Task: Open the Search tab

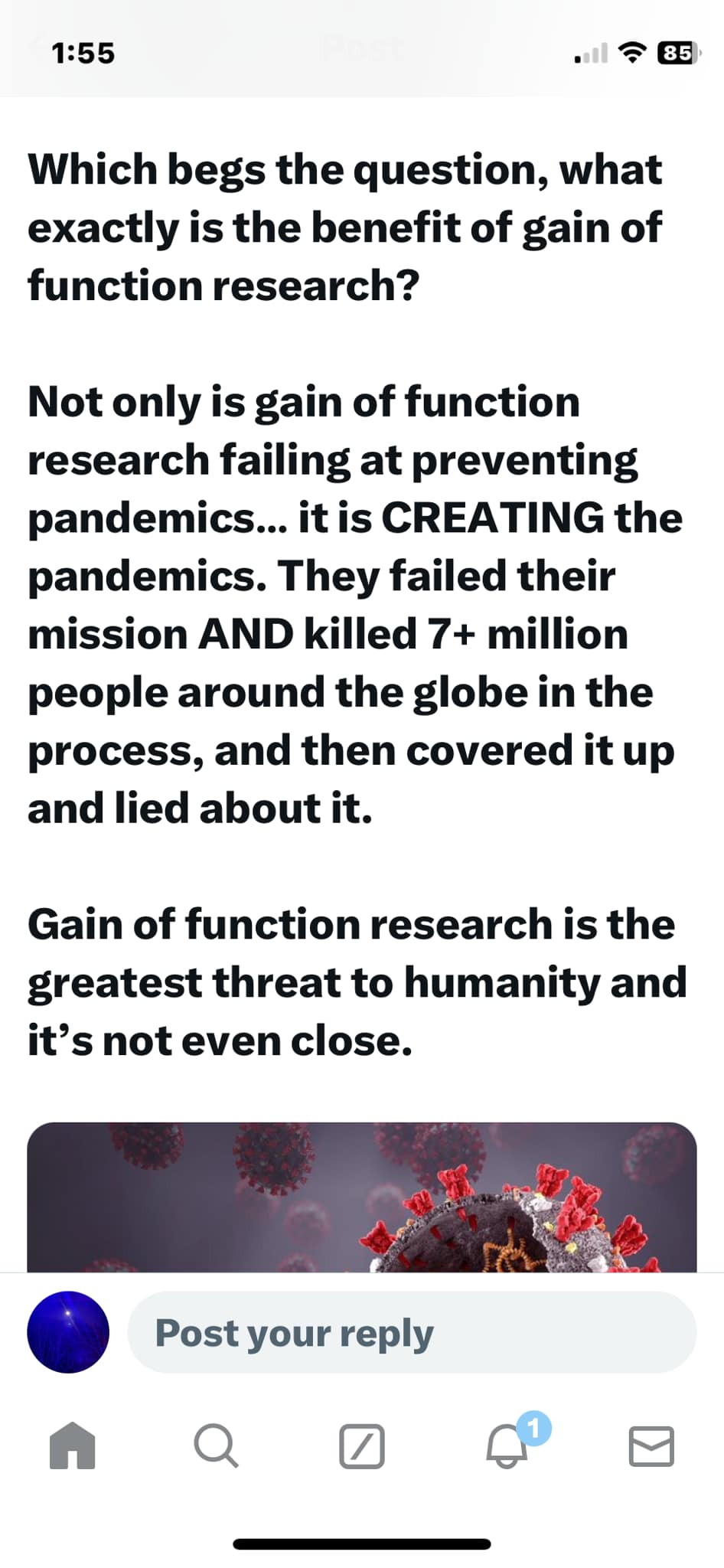Action: pos(216,1445)
